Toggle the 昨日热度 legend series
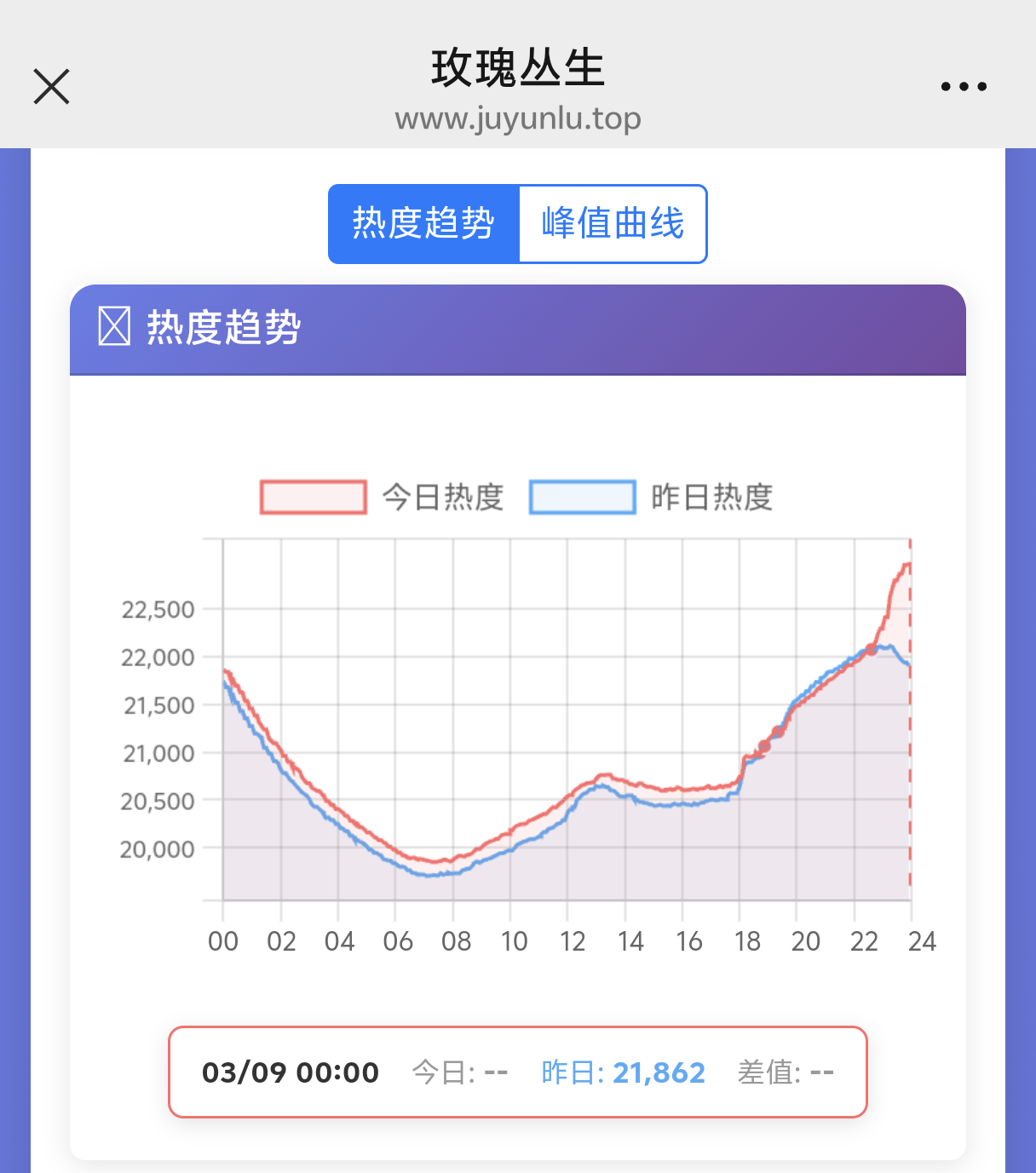Image resolution: width=1036 pixels, height=1173 pixels. 651,497
